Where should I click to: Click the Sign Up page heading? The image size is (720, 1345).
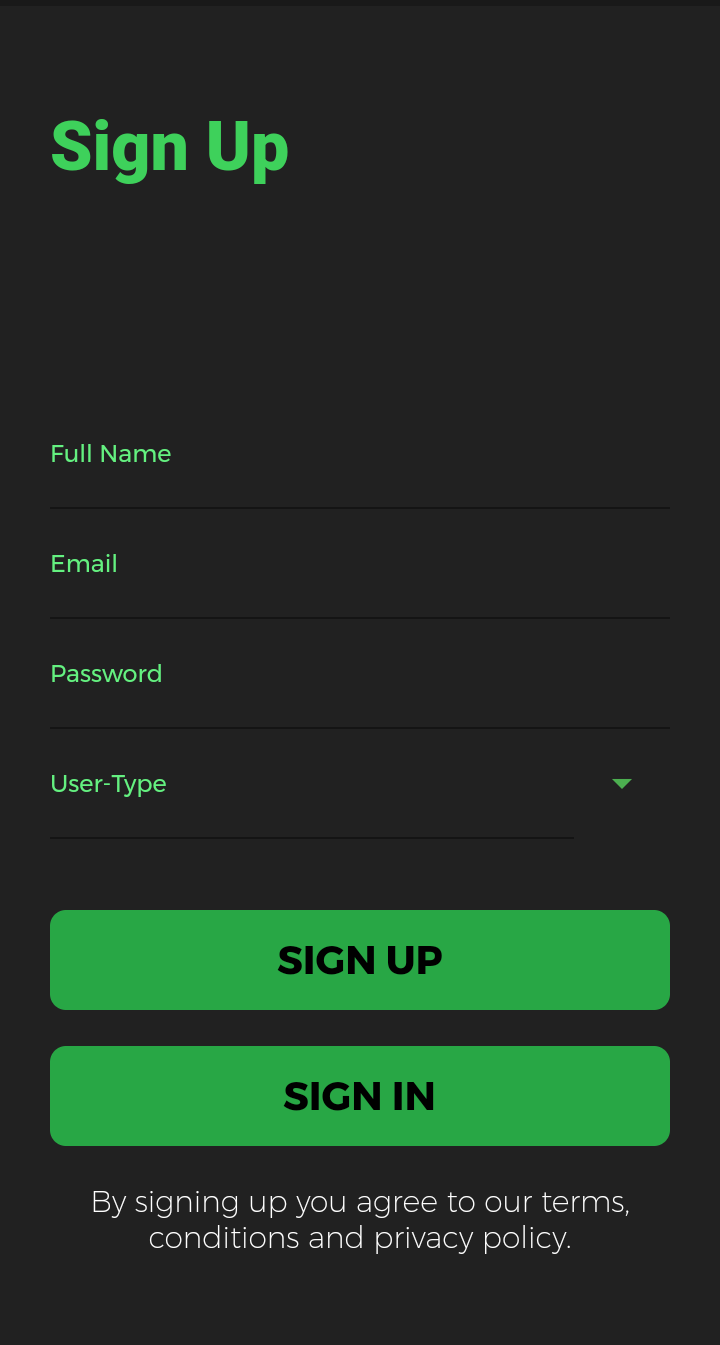[169, 146]
